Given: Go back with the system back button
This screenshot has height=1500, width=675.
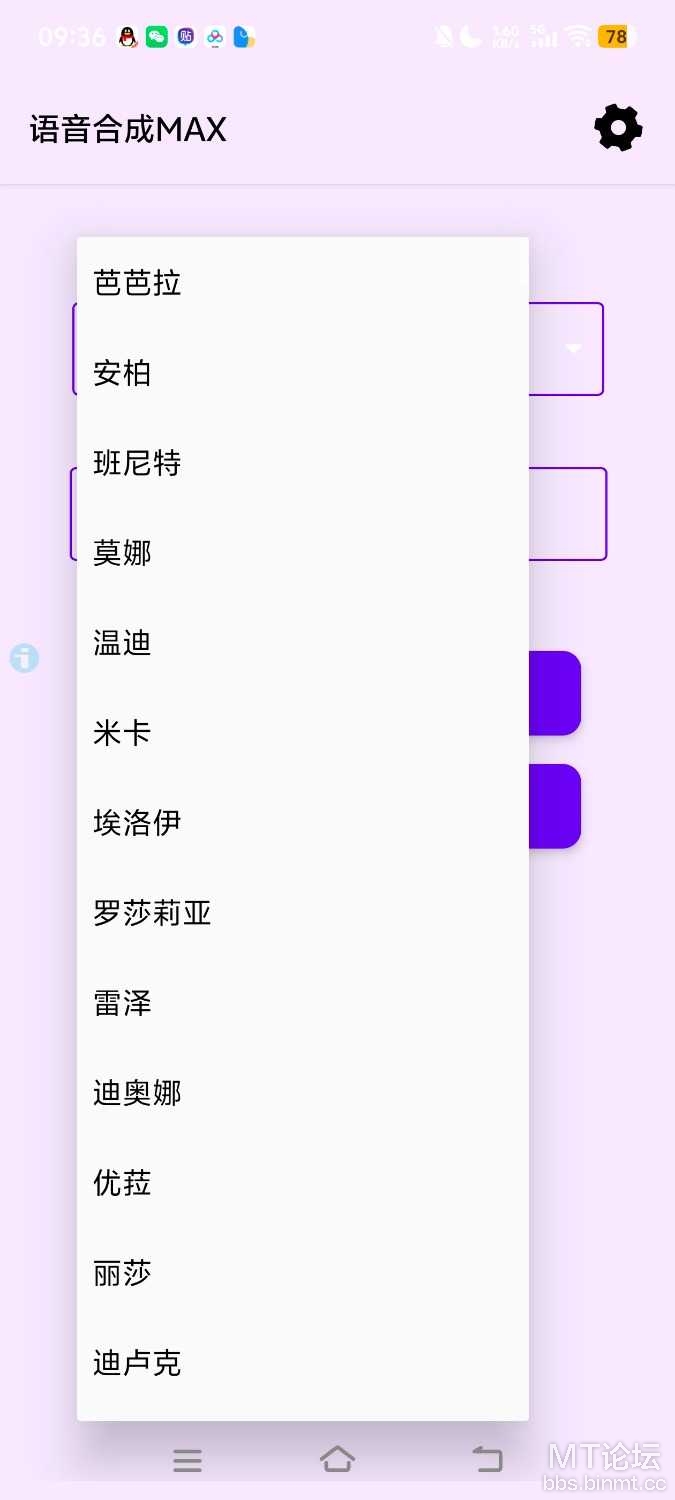Looking at the screenshot, I should [x=488, y=1460].
